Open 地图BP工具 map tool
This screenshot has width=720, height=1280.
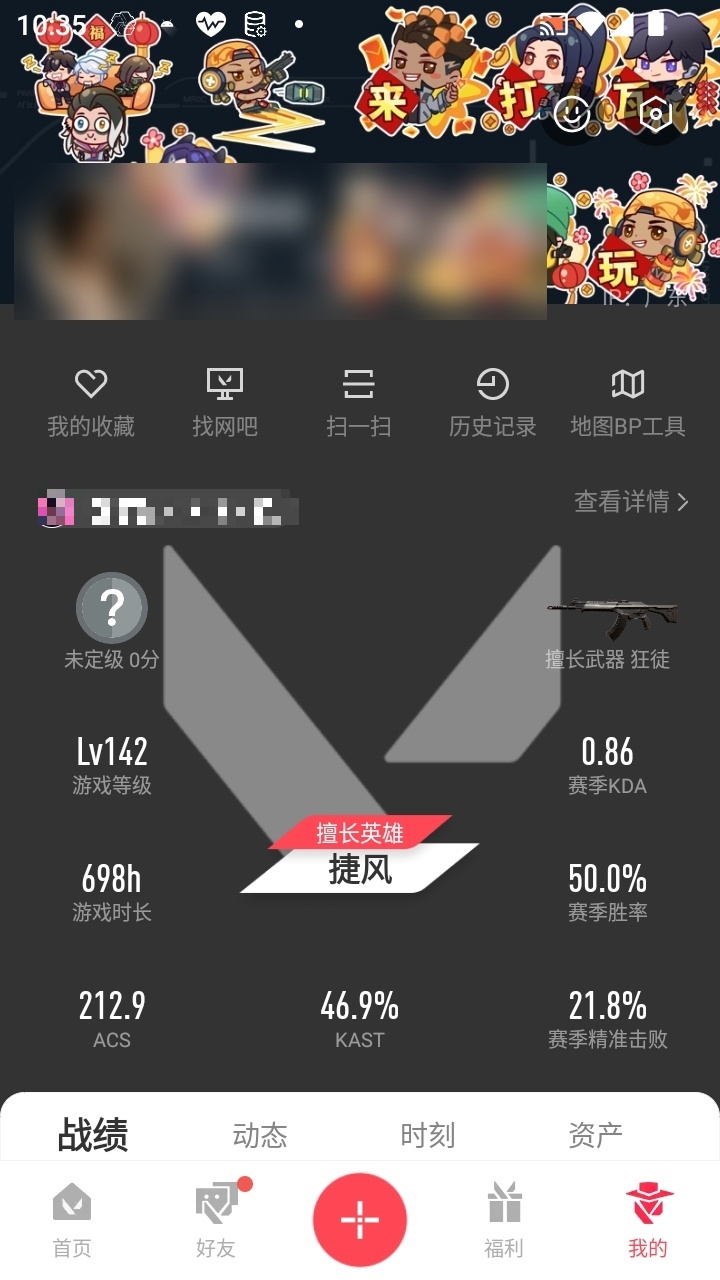pyautogui.click(x=628, y=402)
